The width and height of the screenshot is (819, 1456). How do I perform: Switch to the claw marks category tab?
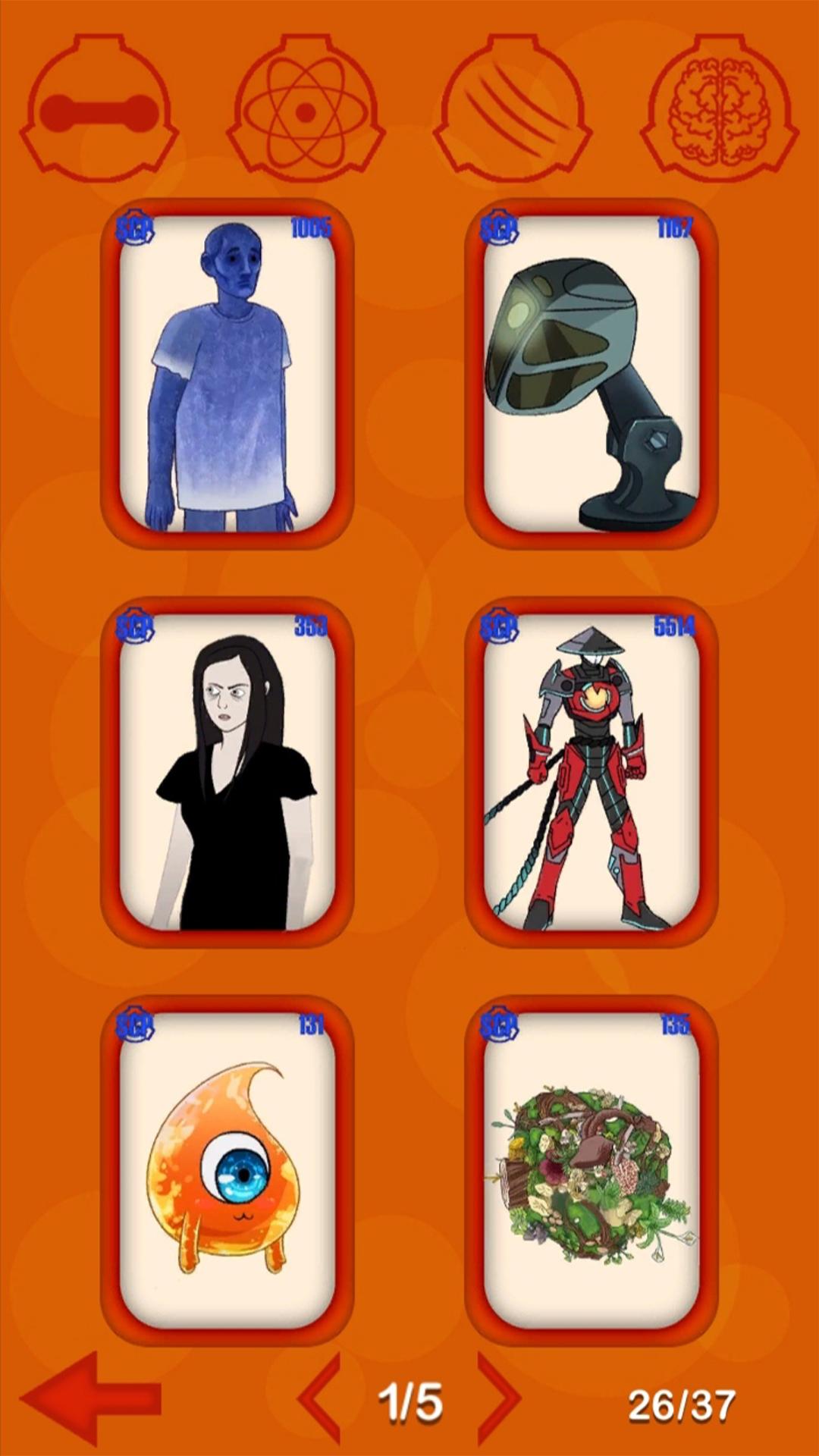pos(513,108)
